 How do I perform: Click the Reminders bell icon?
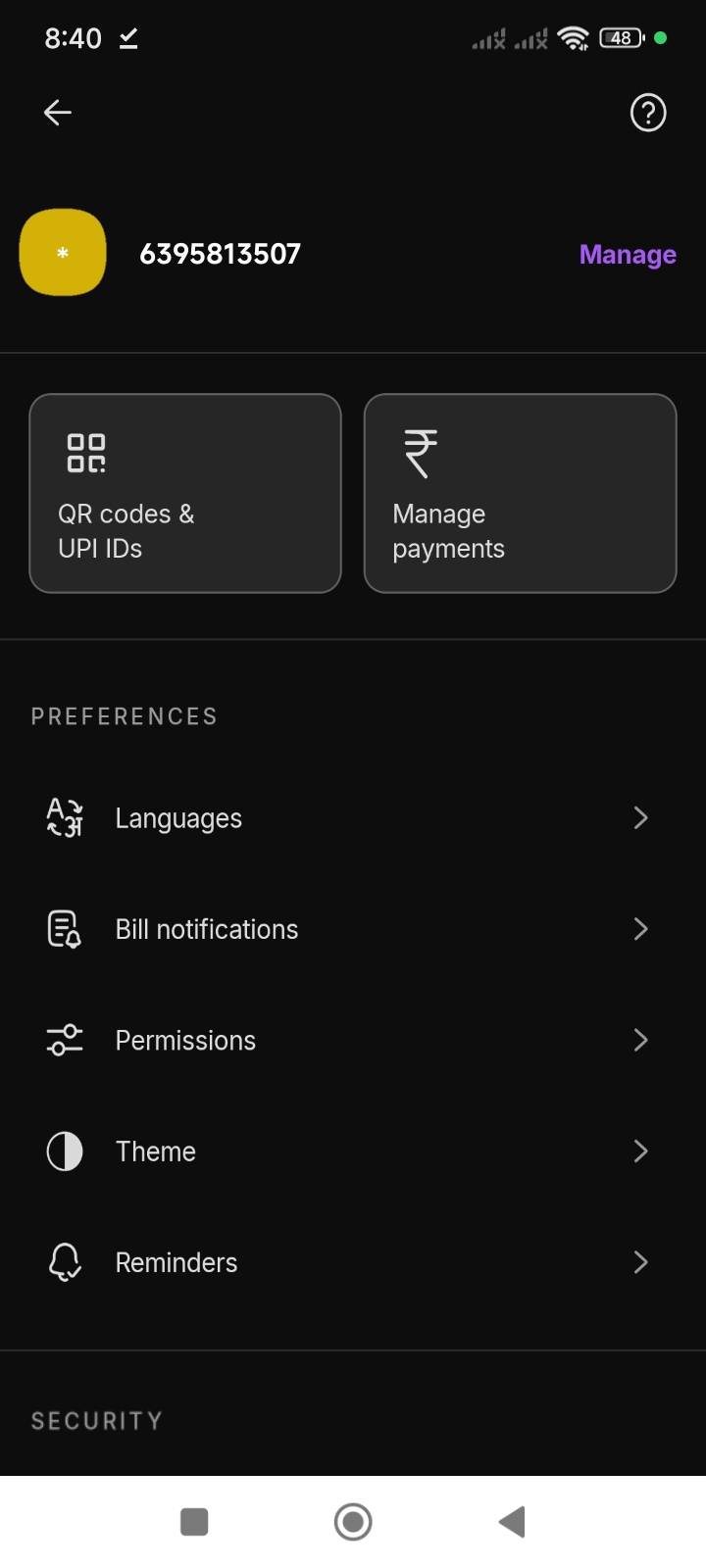[x=64, y=1262]
